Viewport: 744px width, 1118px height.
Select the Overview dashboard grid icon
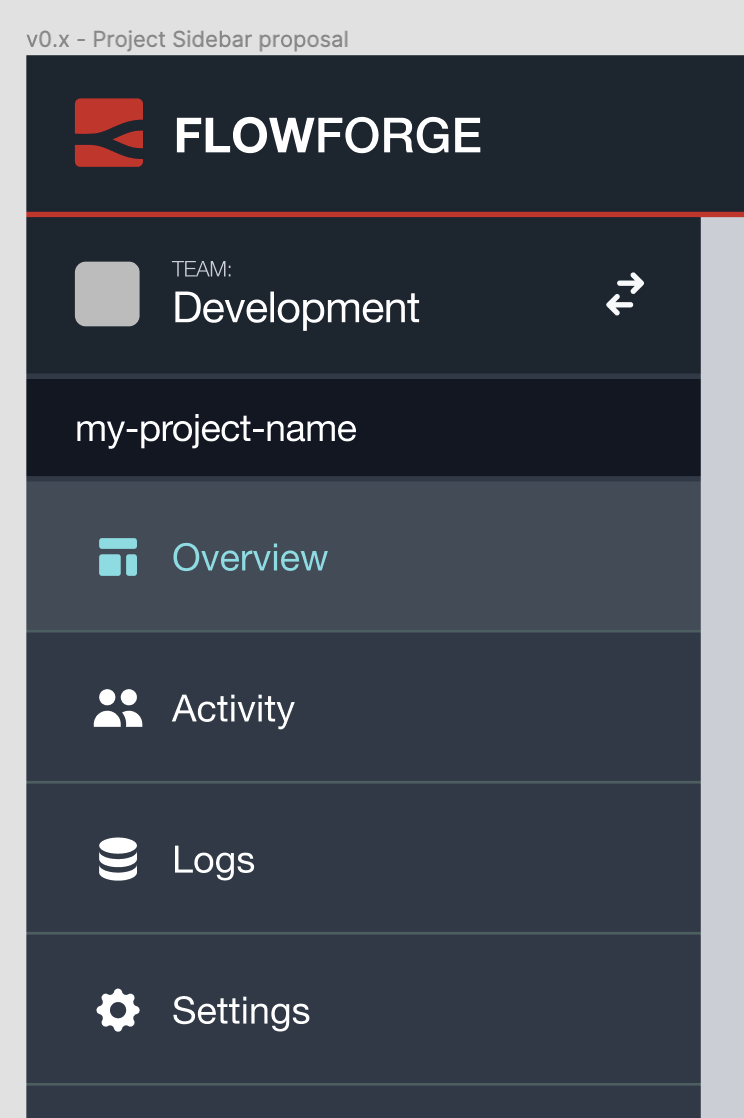(117, 557)
